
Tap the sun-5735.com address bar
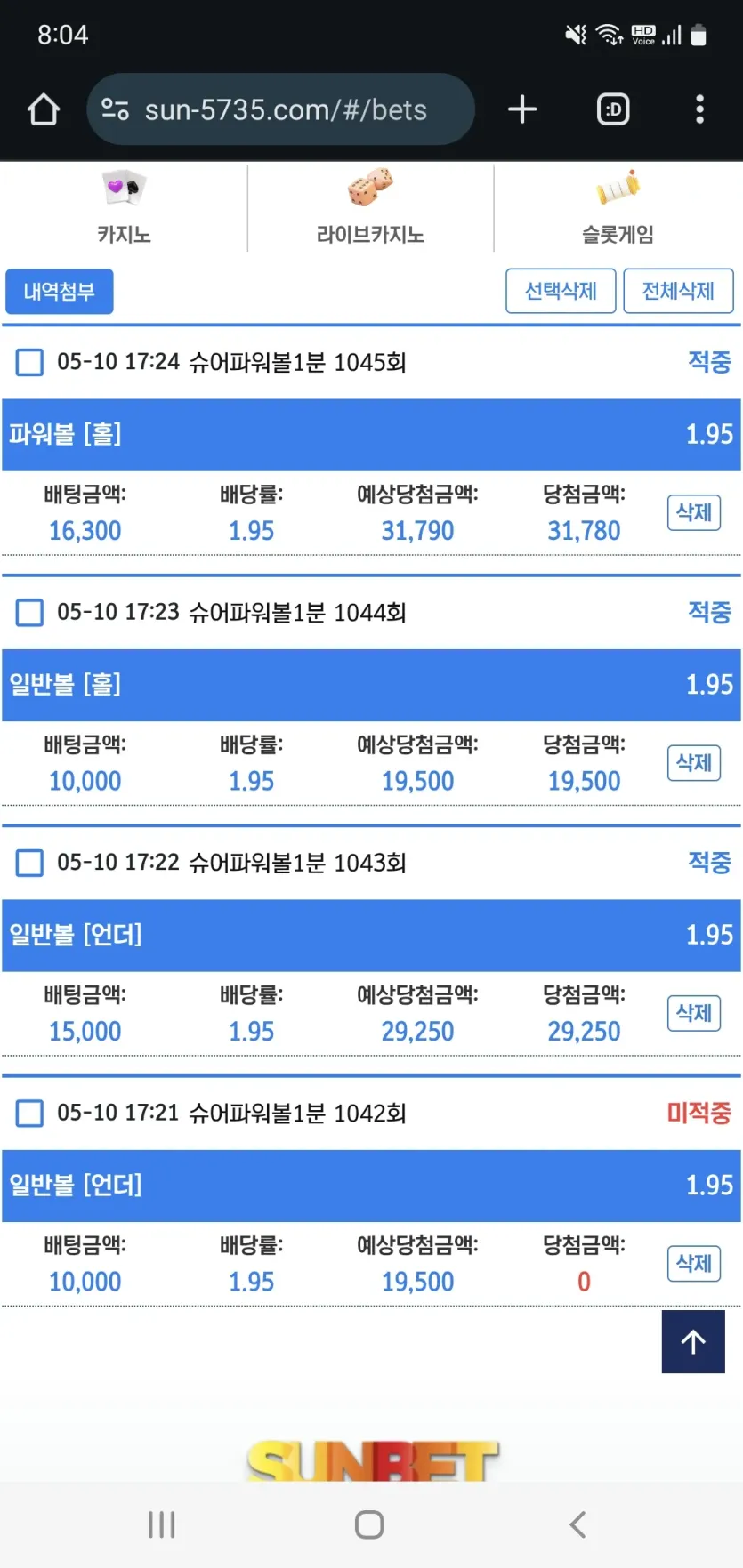280,109
